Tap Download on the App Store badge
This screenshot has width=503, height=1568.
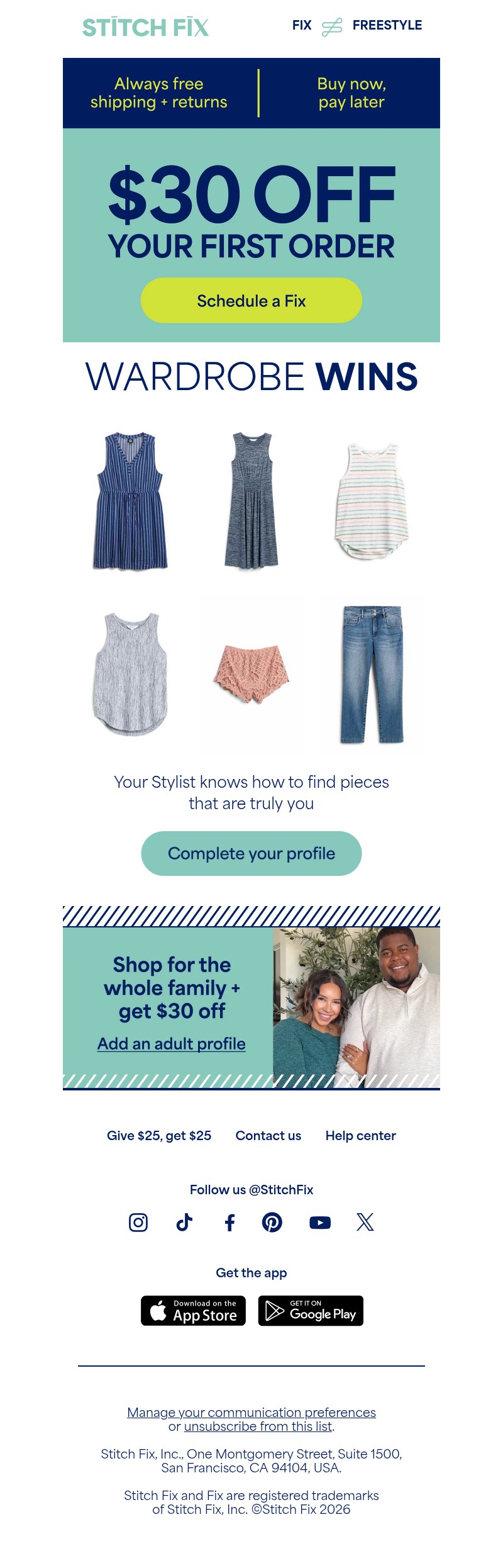click(193, 1311)
